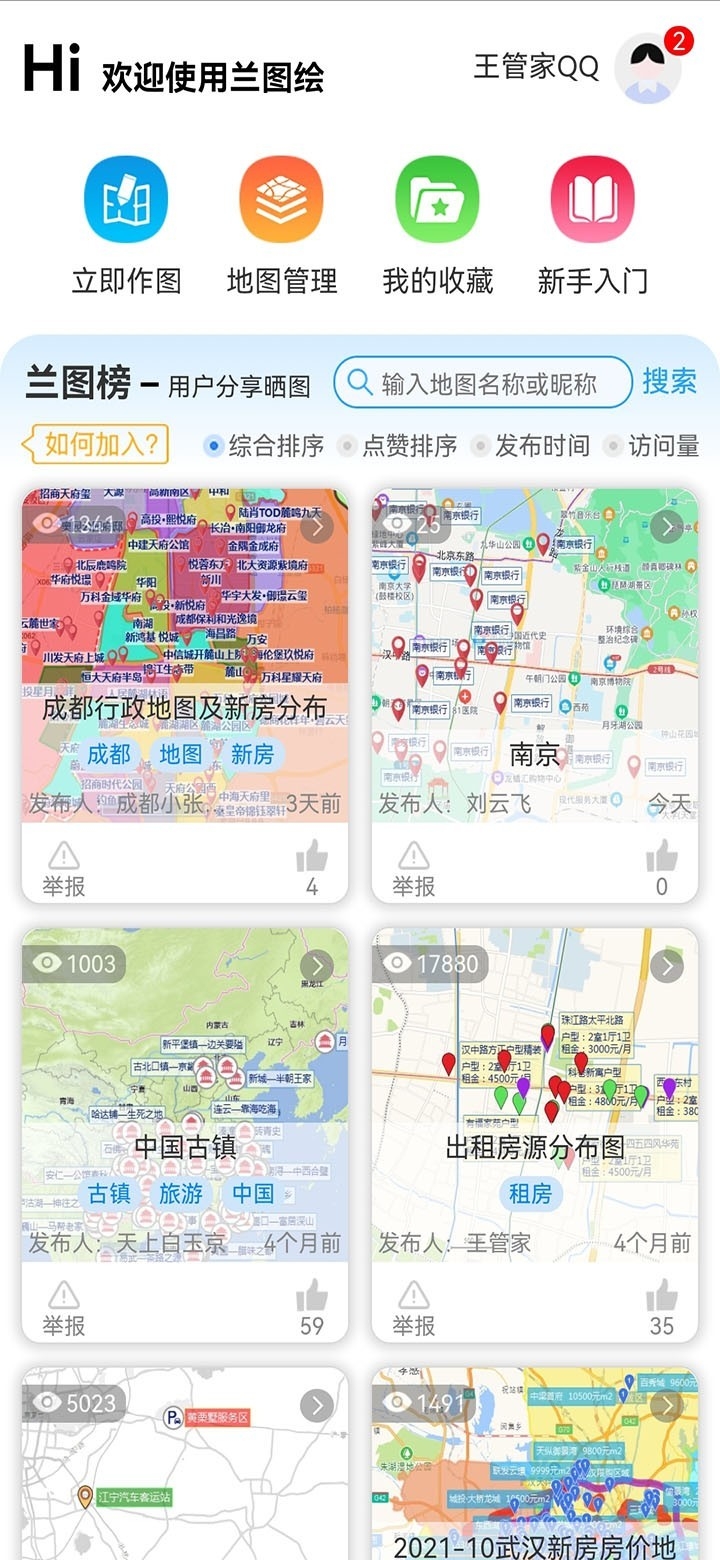The image size is (720, 1560).
Task: Open the 出租房源分布图 map card
Action: click(x=535, y=1095)
